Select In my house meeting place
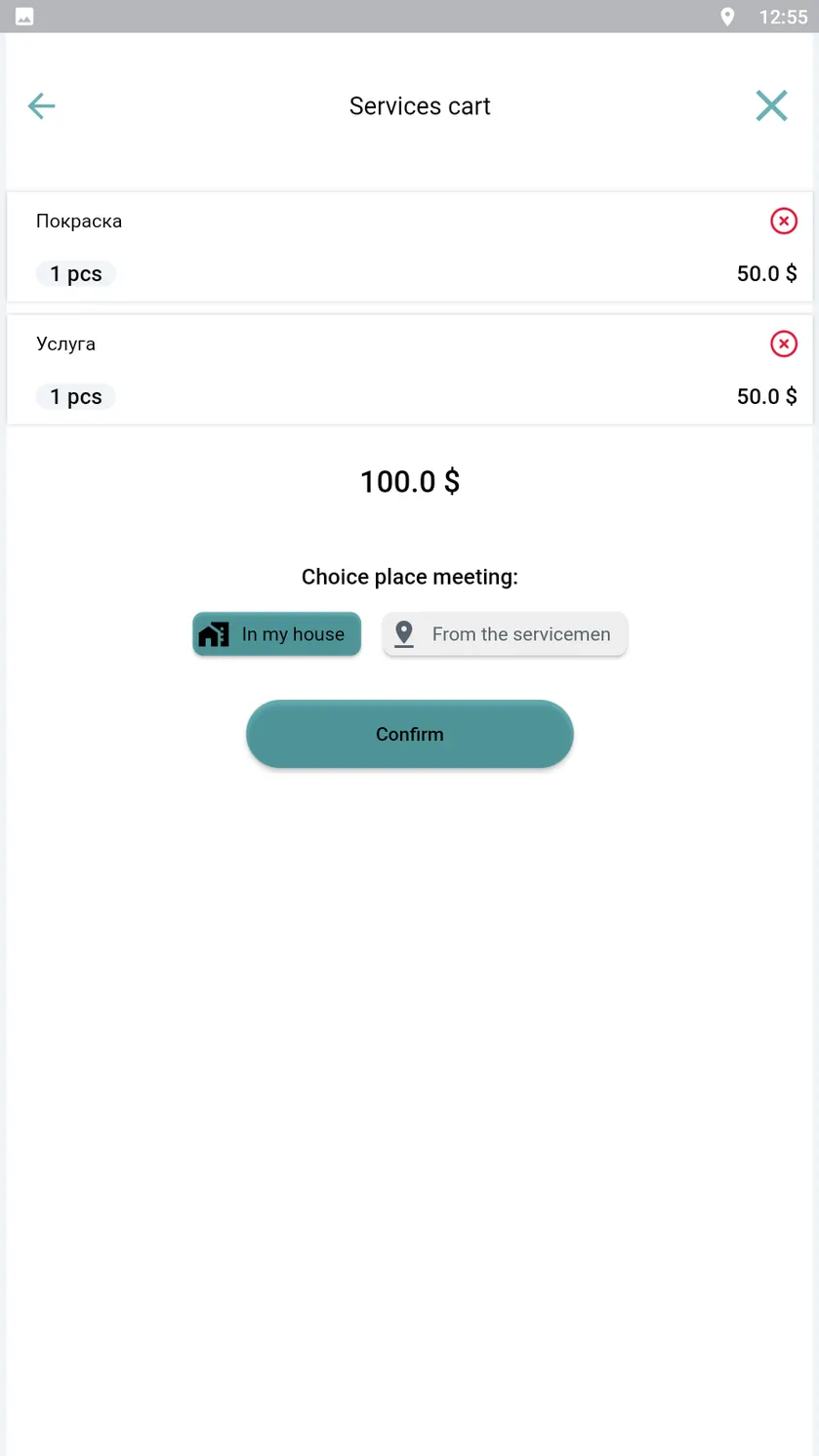 pos(277,634)
